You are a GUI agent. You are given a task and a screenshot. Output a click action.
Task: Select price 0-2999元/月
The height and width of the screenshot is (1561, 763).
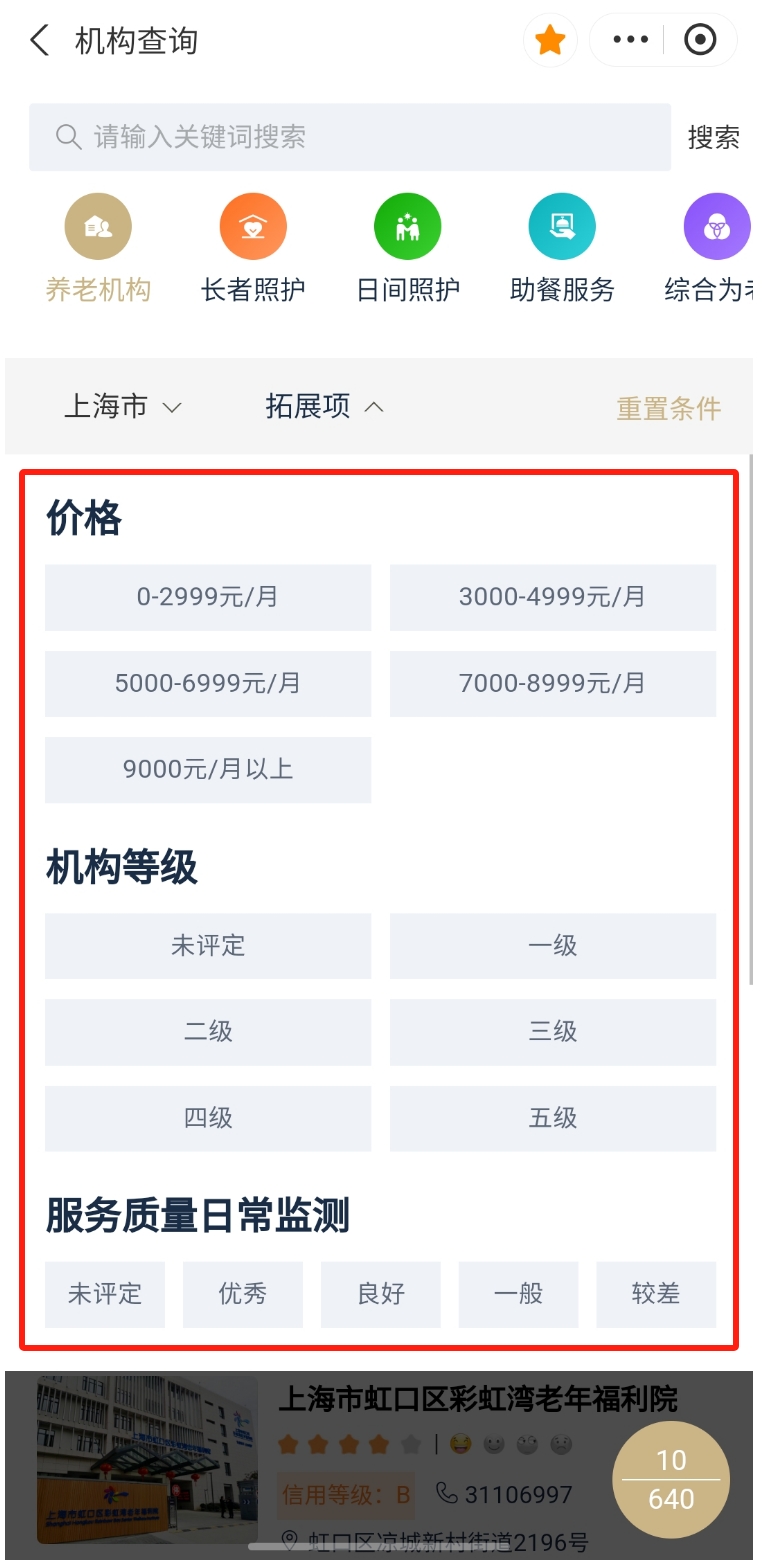[208, 597]
